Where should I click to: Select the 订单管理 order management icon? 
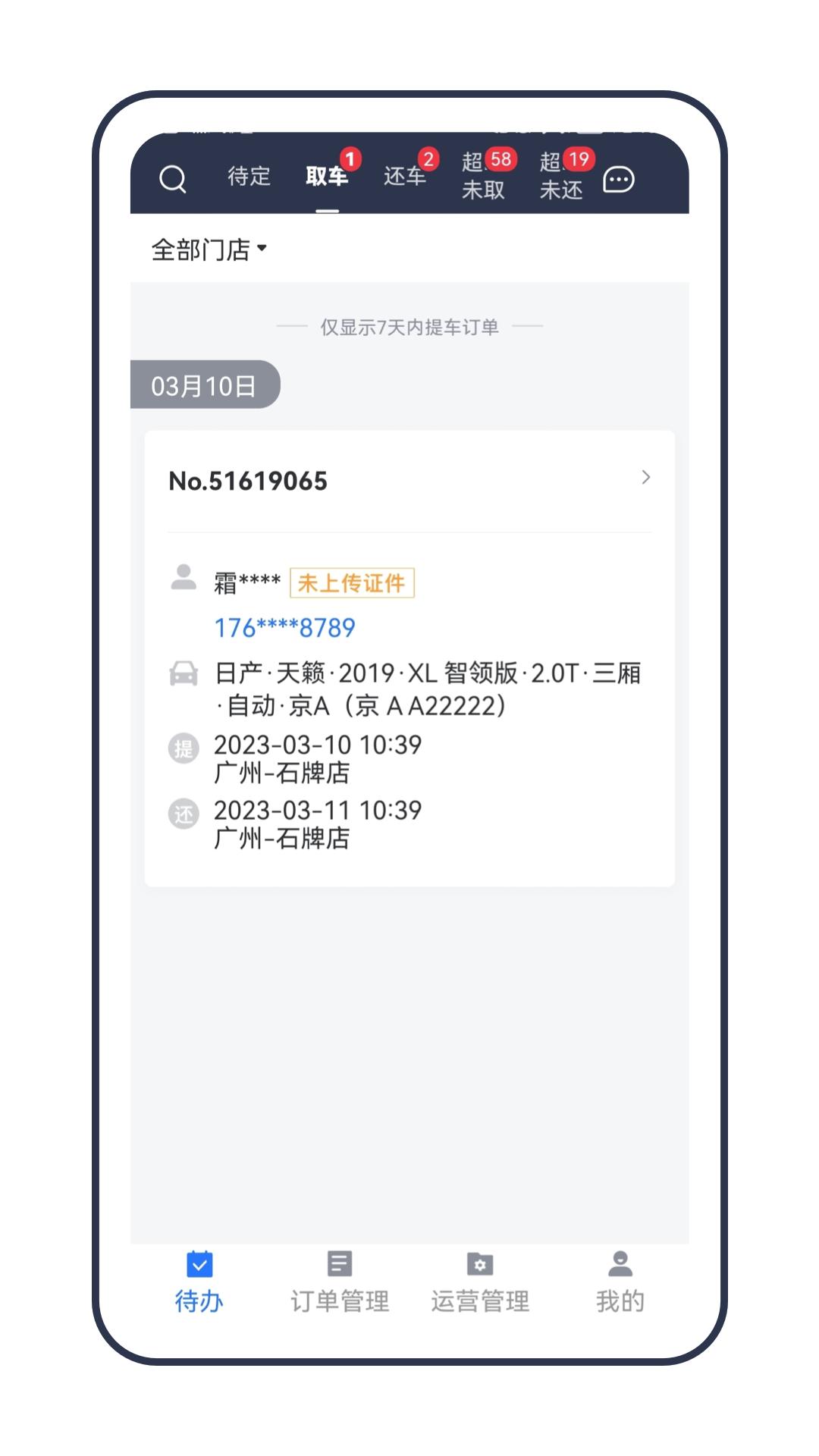click(x=339, y=1262)
